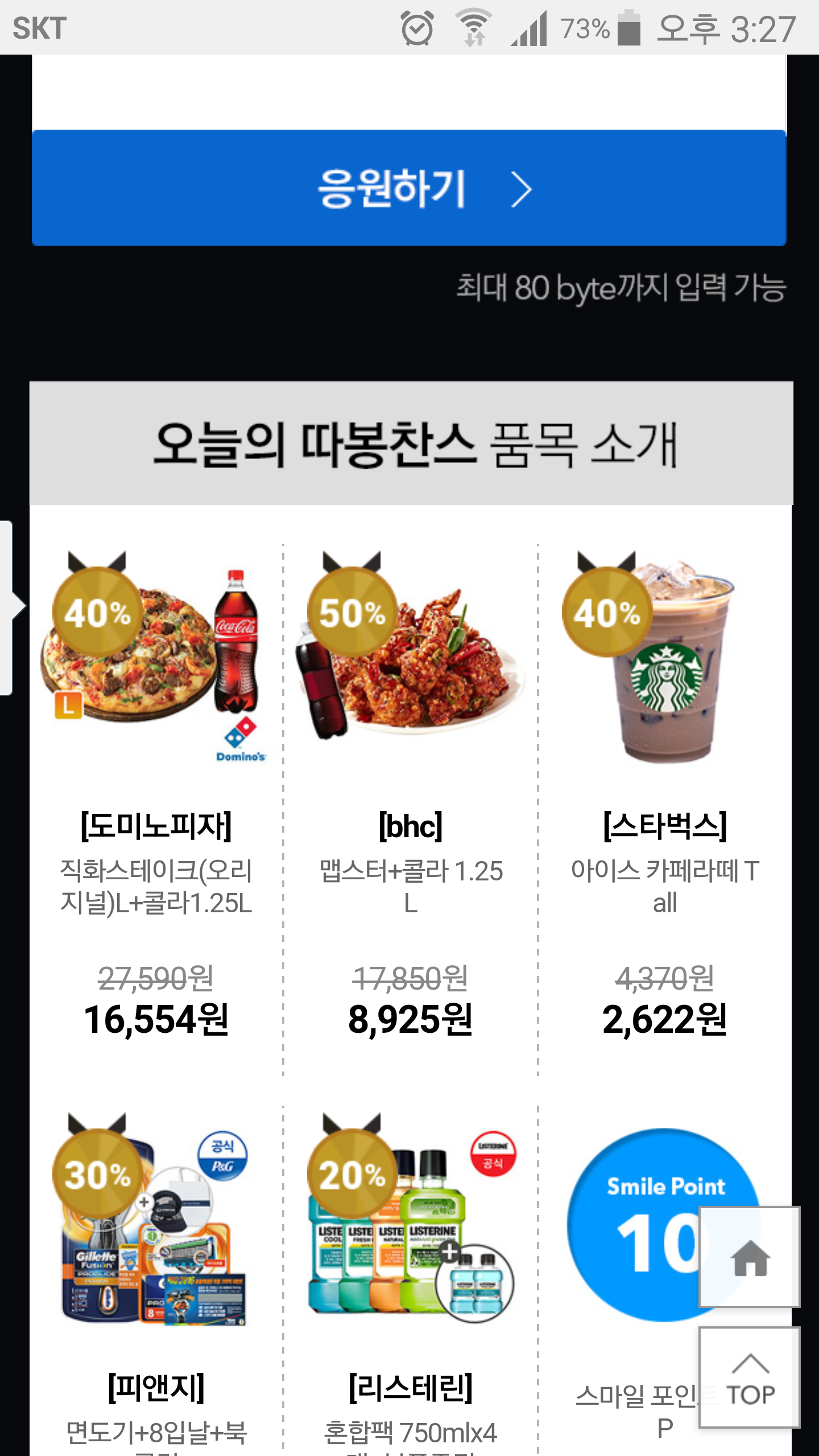Jump back to top with TOP button
Viewport: 819px width, 1456px height.
(x=750, y=1378)
